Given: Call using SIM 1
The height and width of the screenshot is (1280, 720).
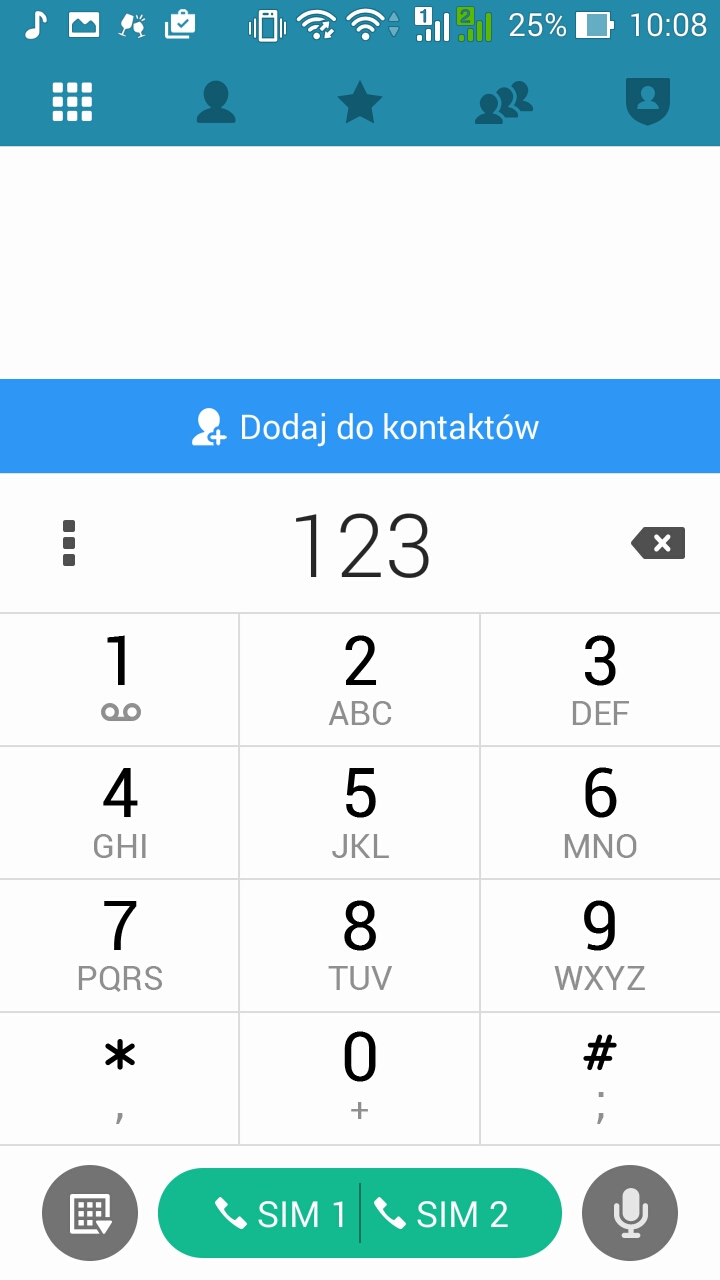Looking at the screenshot, I should (x=280, y=1214).
